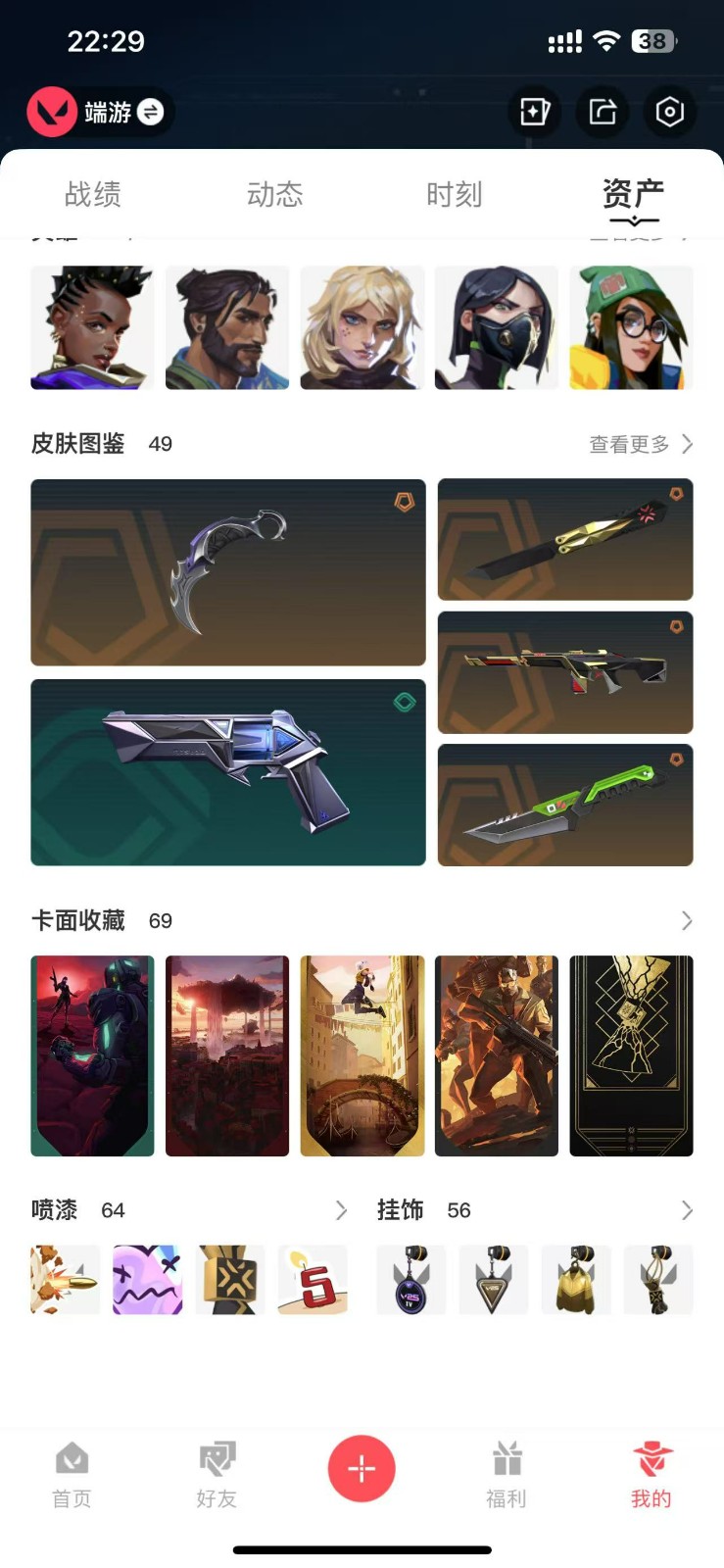Open the 福利 tab
This screenshot has height=1568, width=724.
coord(507,1473)
